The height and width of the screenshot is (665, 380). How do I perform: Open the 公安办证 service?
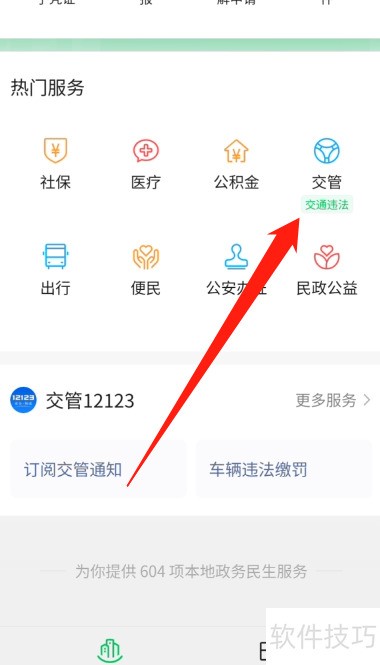(236, 270)
